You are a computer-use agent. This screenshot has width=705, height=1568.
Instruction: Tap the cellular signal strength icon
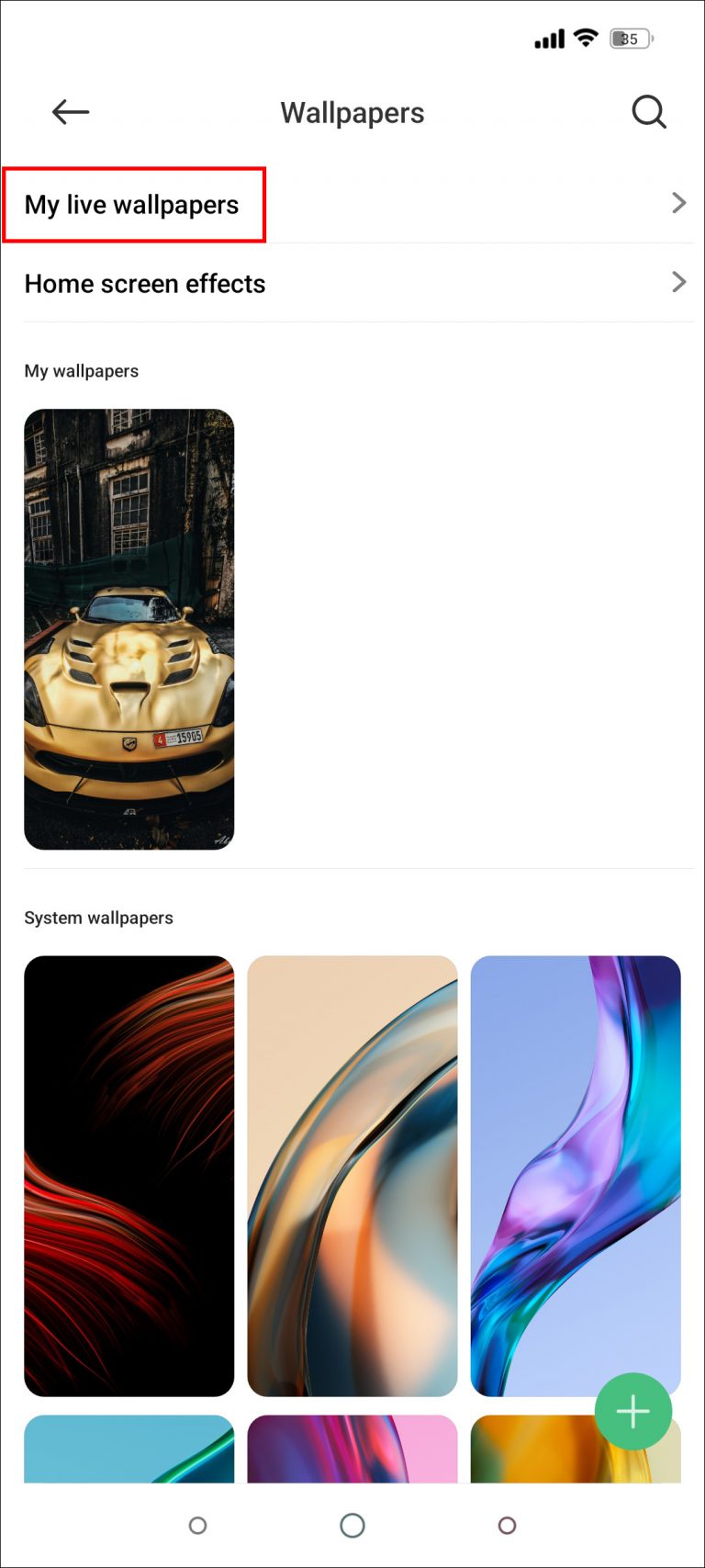(x=548, y=39)
